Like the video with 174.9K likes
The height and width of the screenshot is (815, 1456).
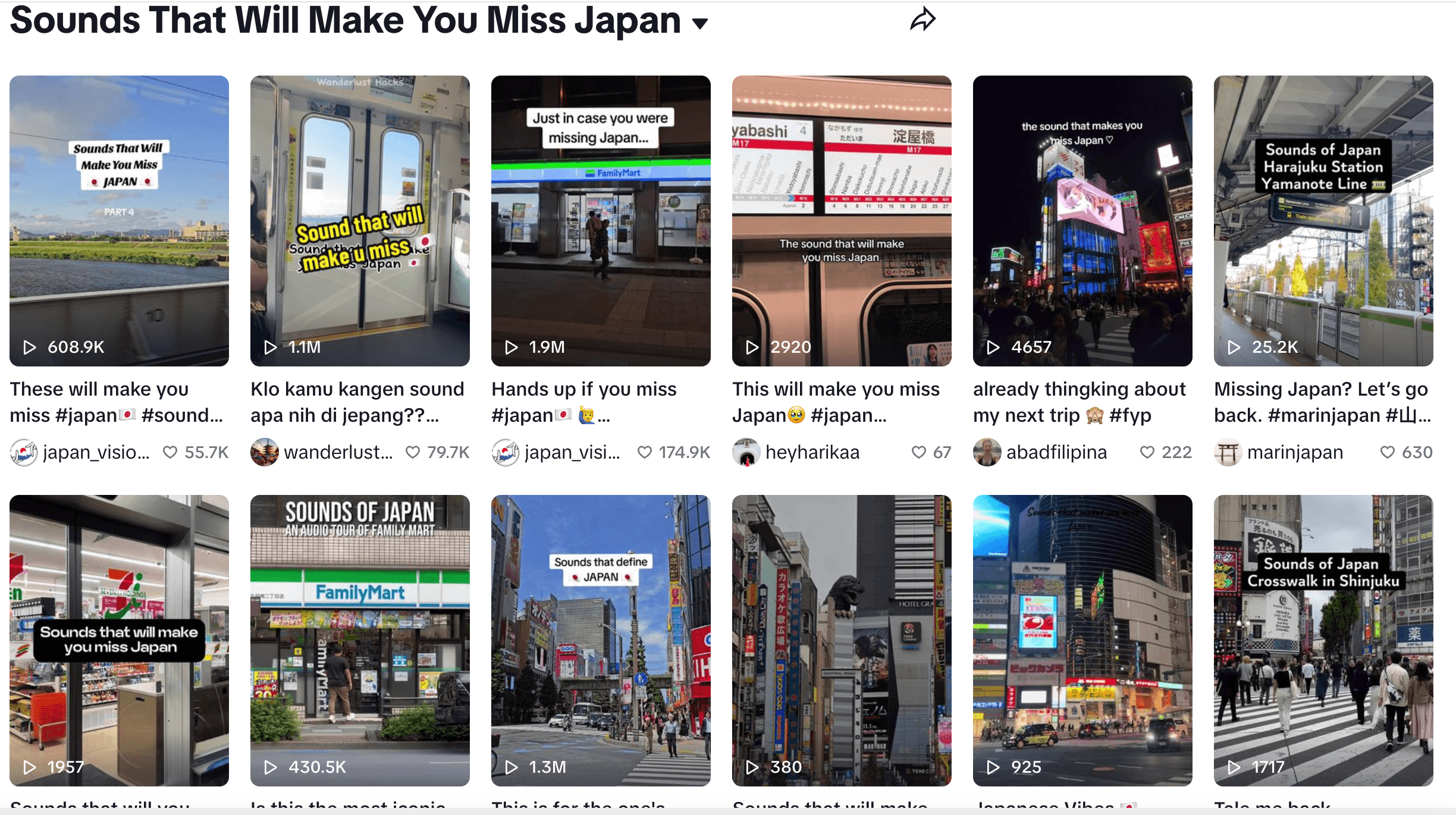[x=644, y=452]
